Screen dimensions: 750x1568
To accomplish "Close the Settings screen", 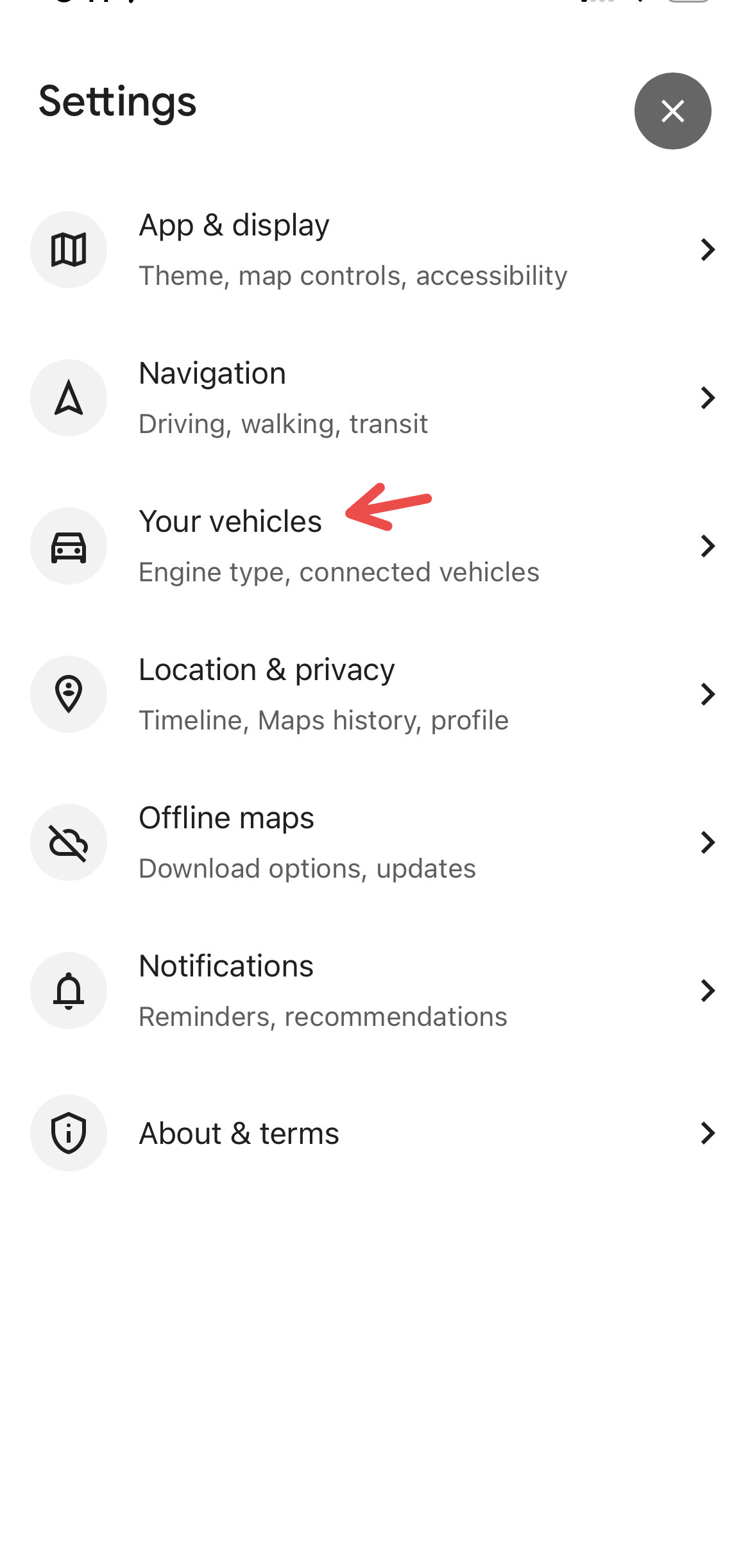I will (672, 111).
